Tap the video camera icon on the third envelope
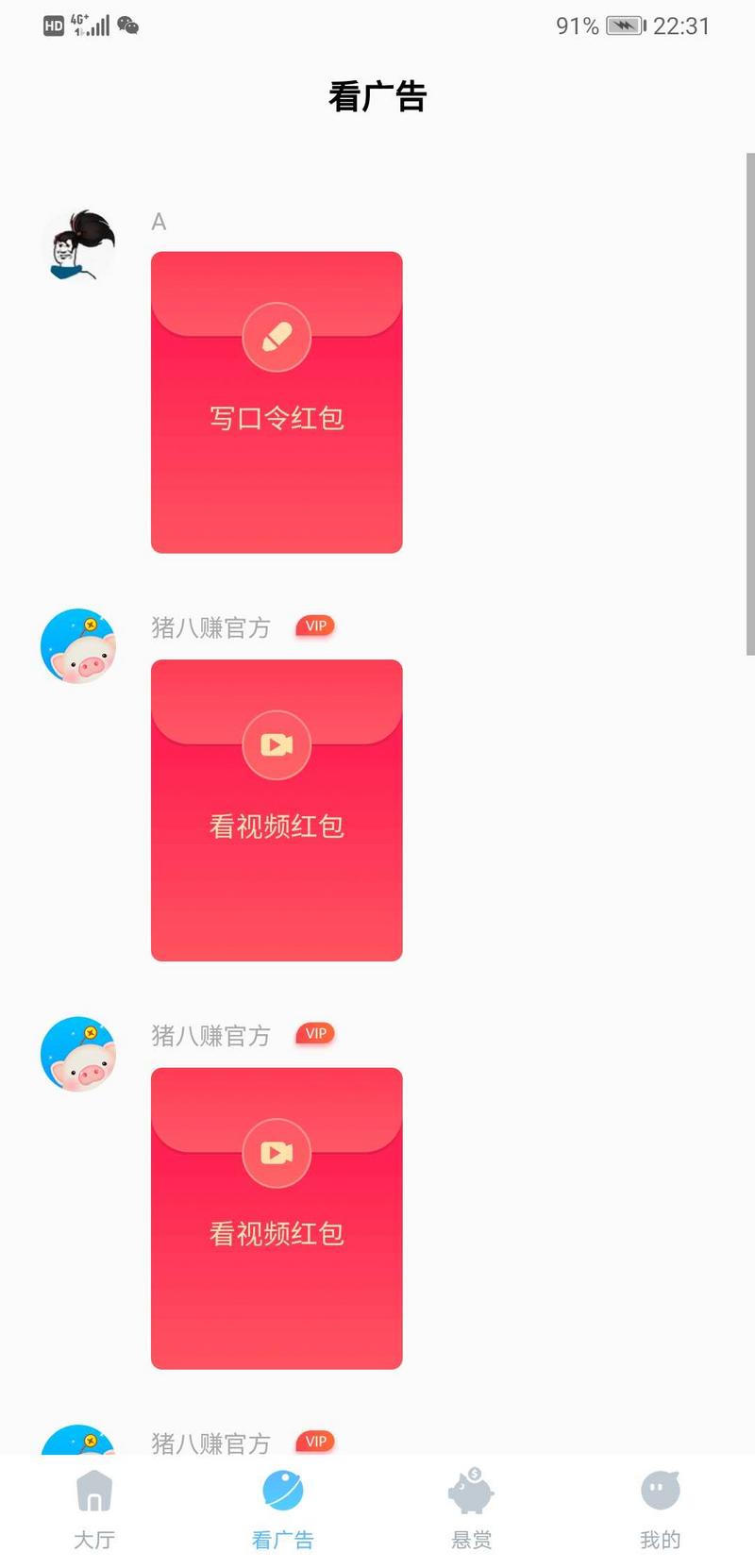The height and width of the screenshot is (1568, 755). pos(276,1153)
